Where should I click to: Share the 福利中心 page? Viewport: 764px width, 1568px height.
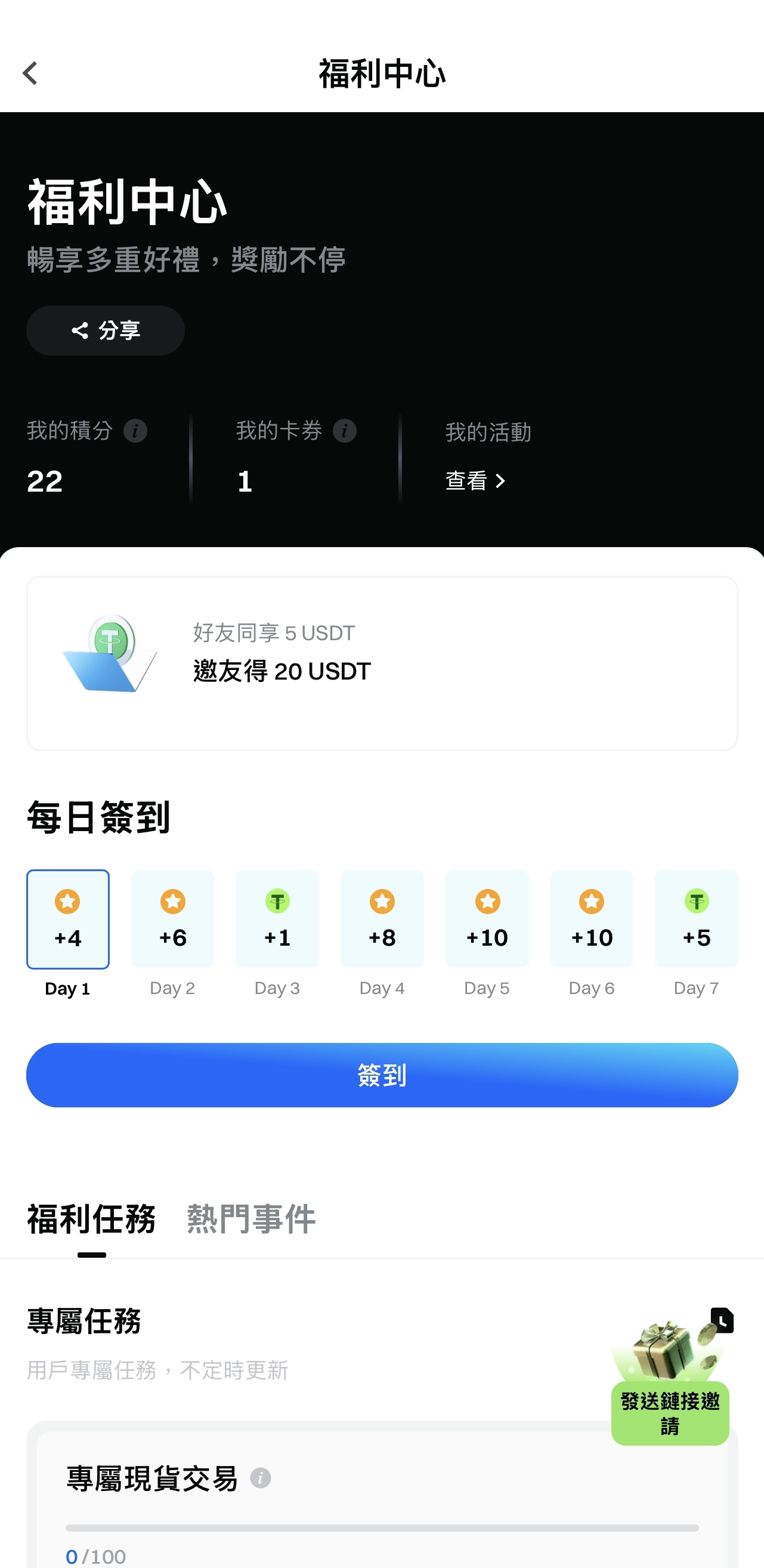[105, 331]
